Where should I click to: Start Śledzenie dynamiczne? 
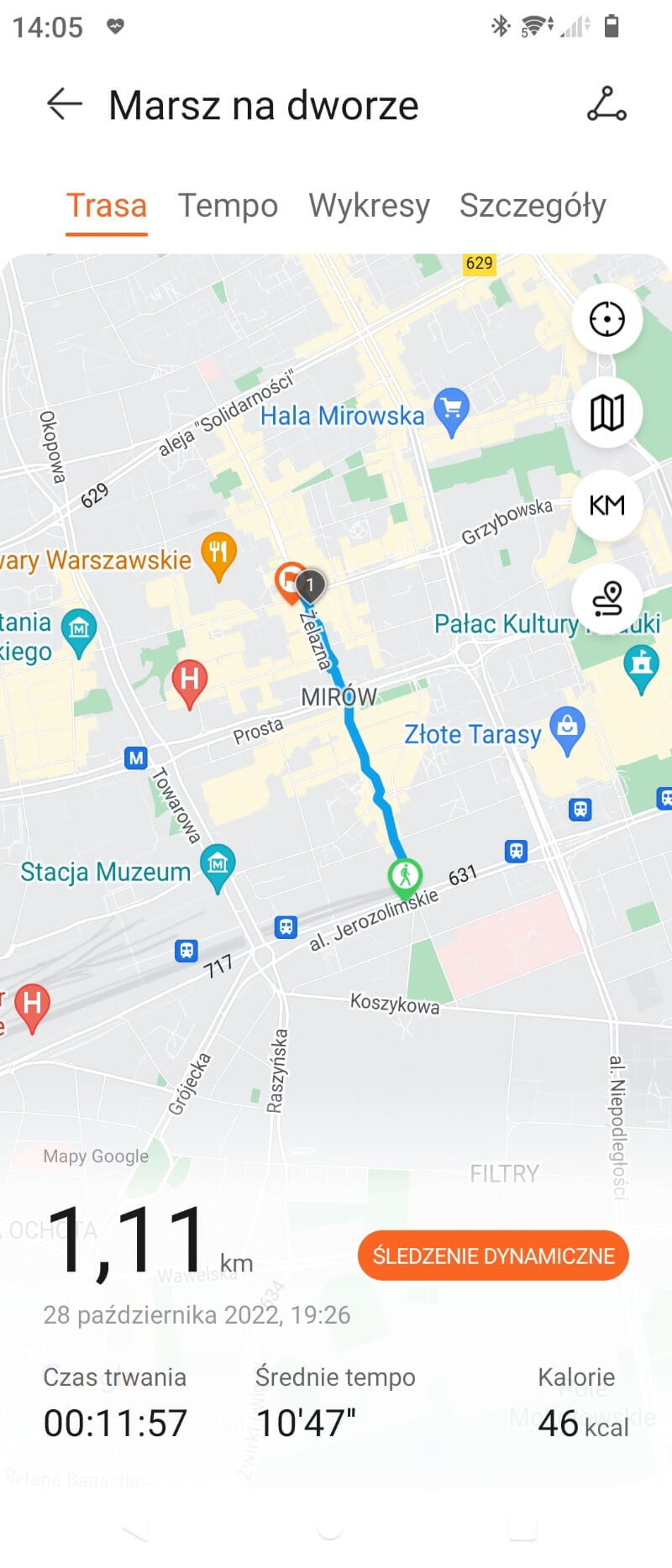coord(493,1256)
